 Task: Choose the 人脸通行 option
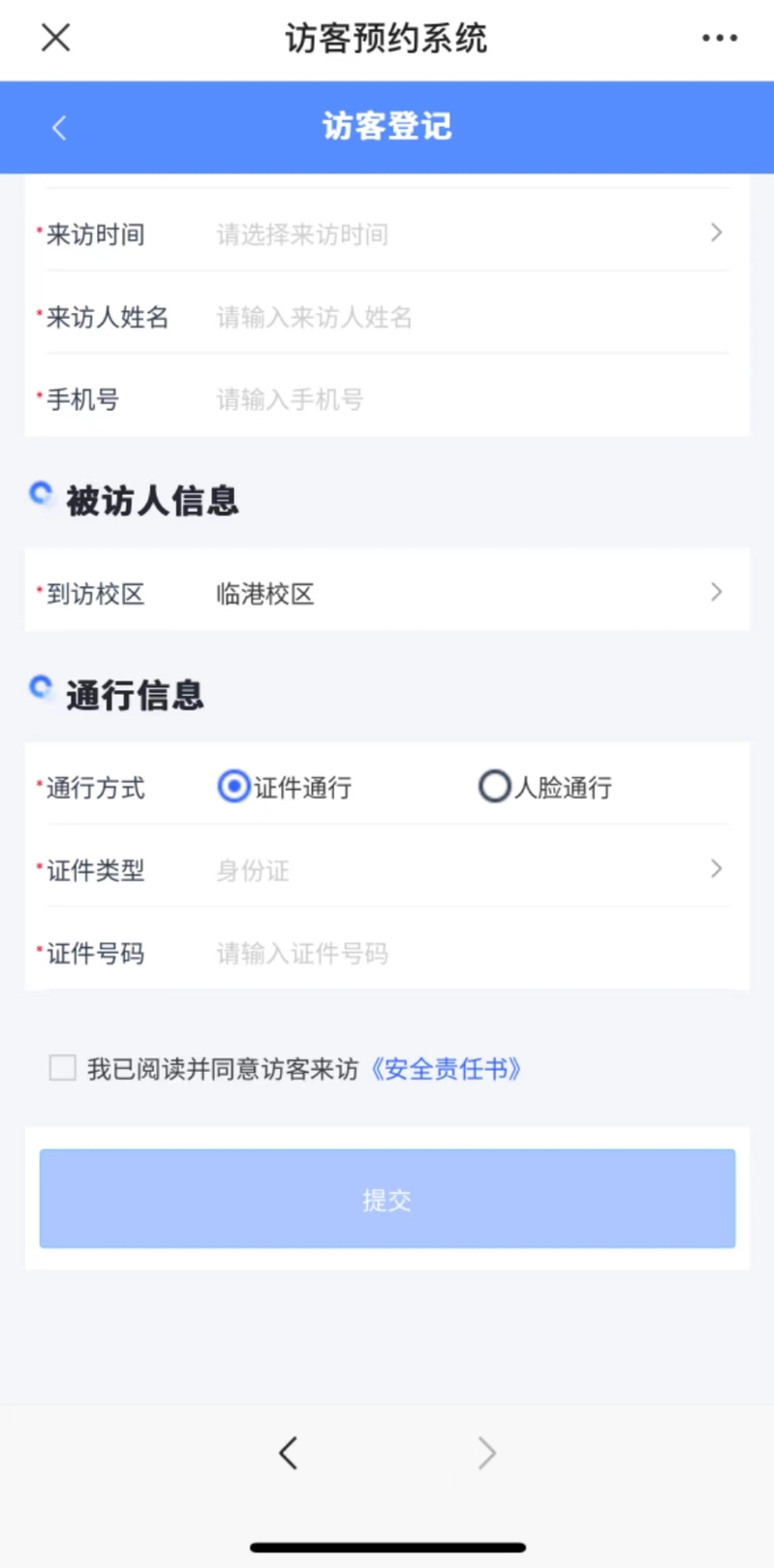point(495,786)
